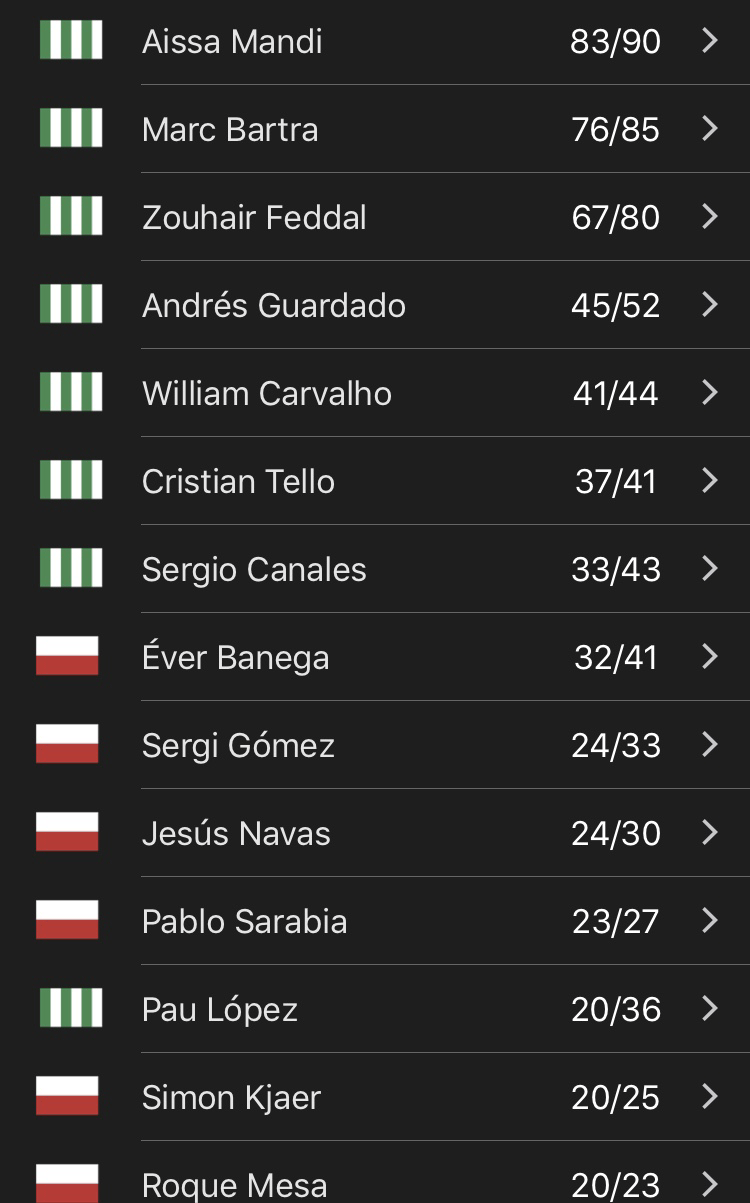Image resolution: width=750 pixels, height=1203 pixels.
Task: Tap Pablo Sarabia's entry
Action: (375, 921)
